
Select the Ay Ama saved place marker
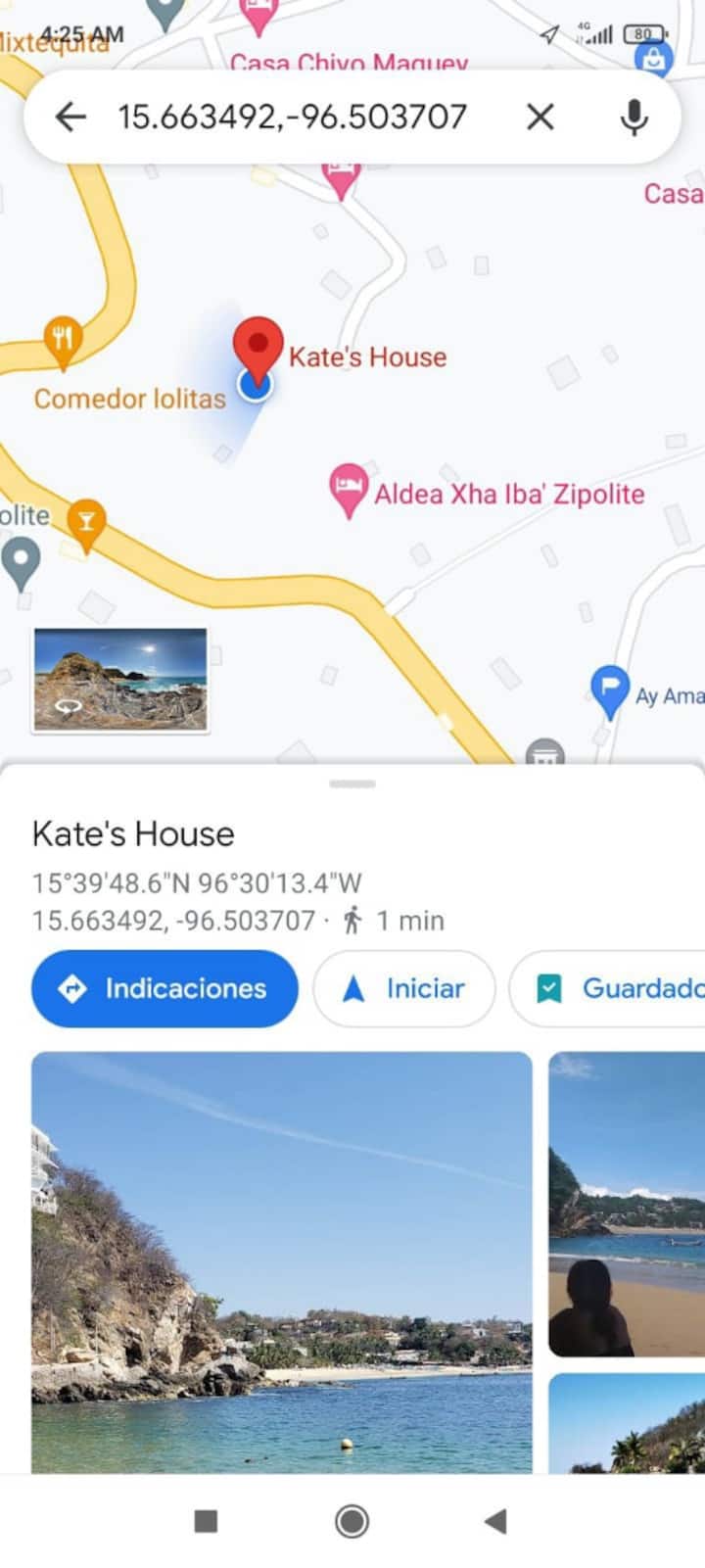609,689
